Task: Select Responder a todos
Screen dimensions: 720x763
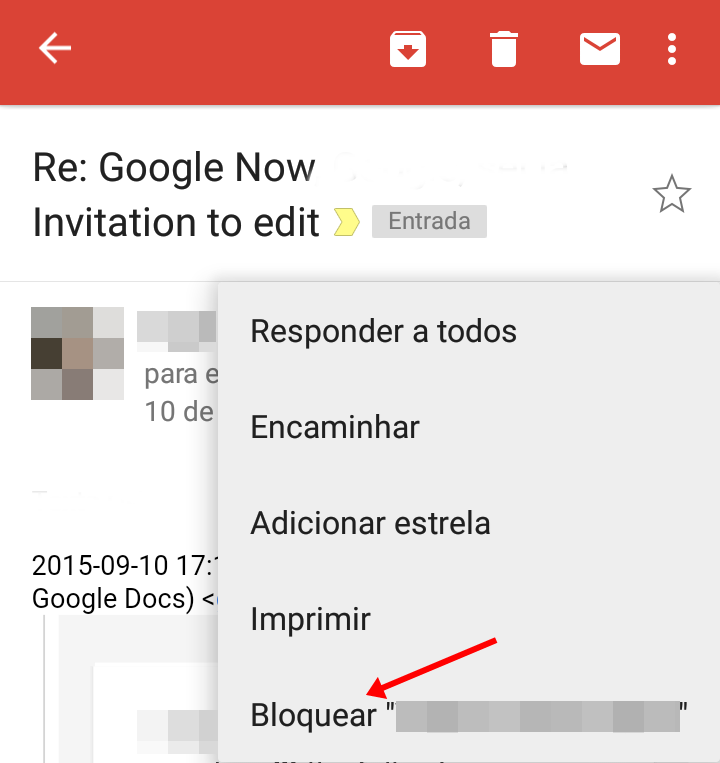Action: [x=383, y=331]
